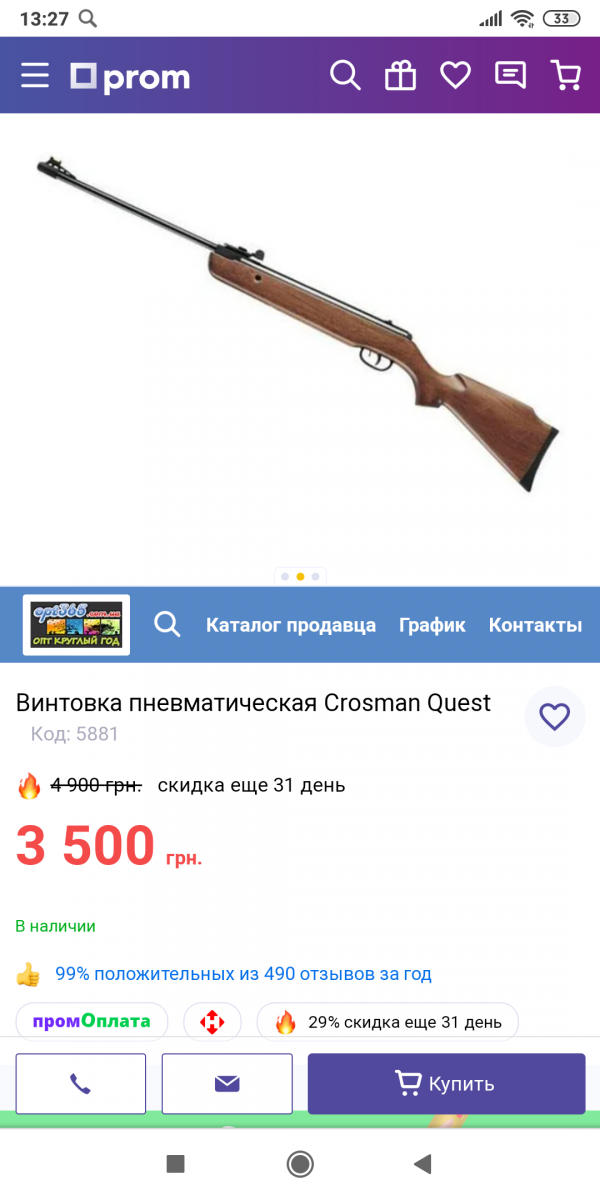This screenshot has height=1200, width=600.
Task: Open the График tab
Action: click(432, 625)
